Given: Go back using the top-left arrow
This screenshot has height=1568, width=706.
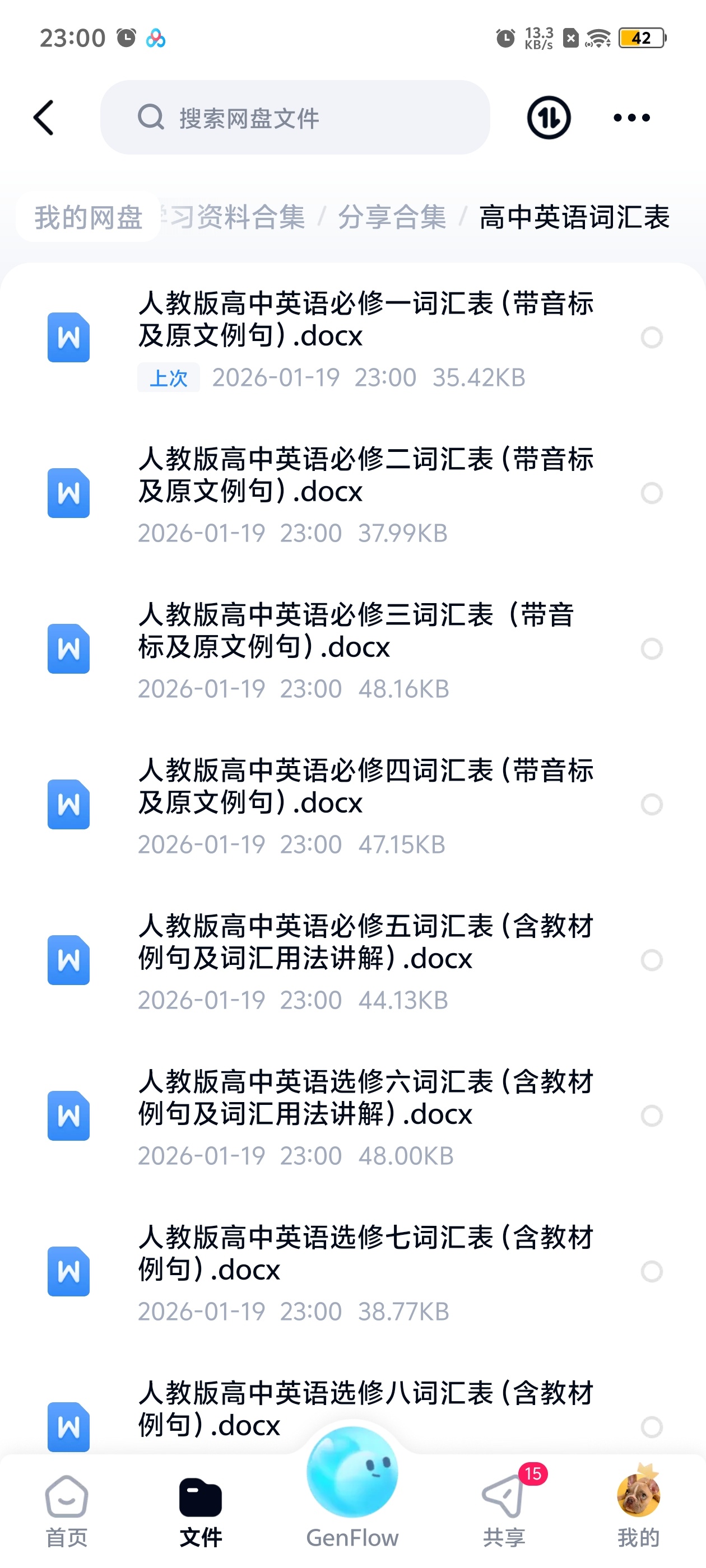Looking at the screenshot, I should [x=44, y=118].
